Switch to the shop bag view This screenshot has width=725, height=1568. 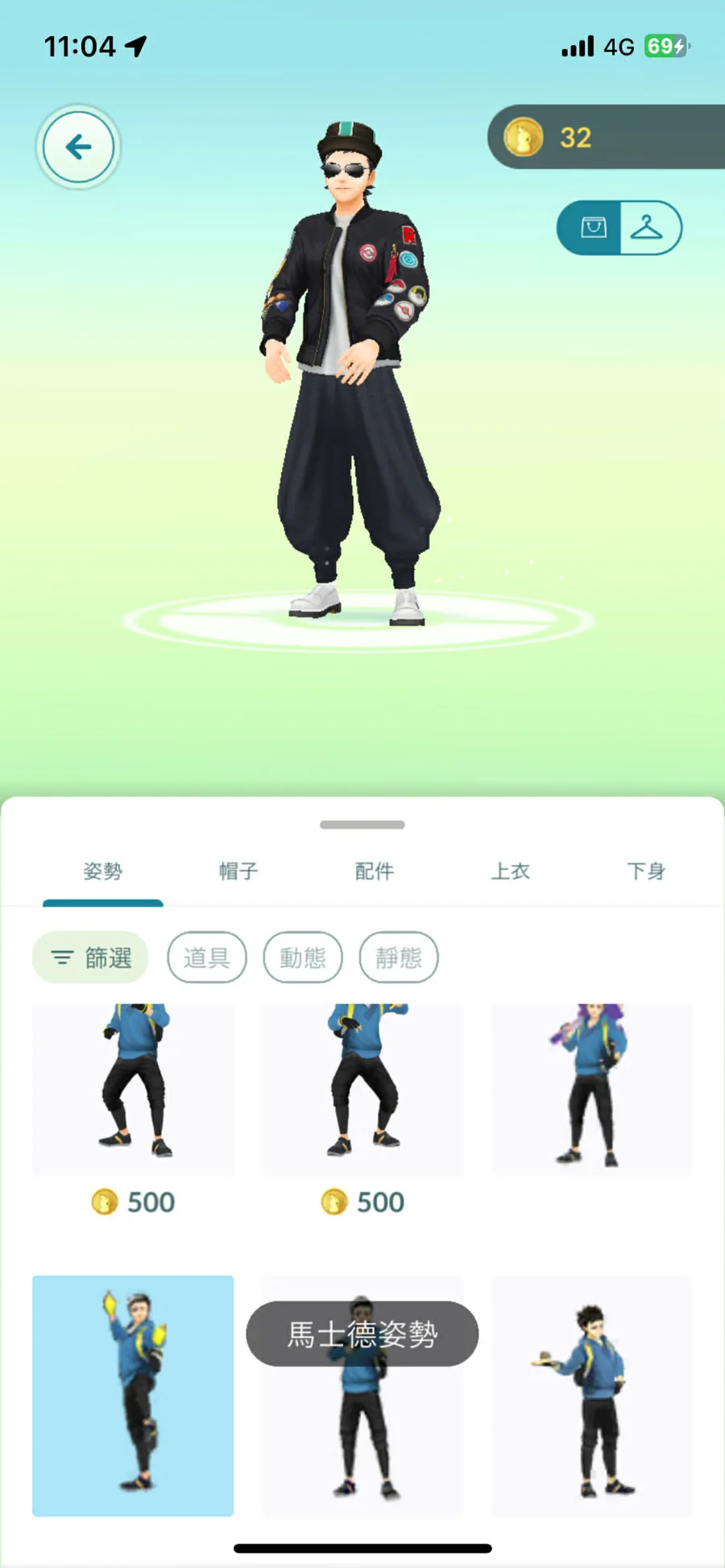[x=593, y=228]
